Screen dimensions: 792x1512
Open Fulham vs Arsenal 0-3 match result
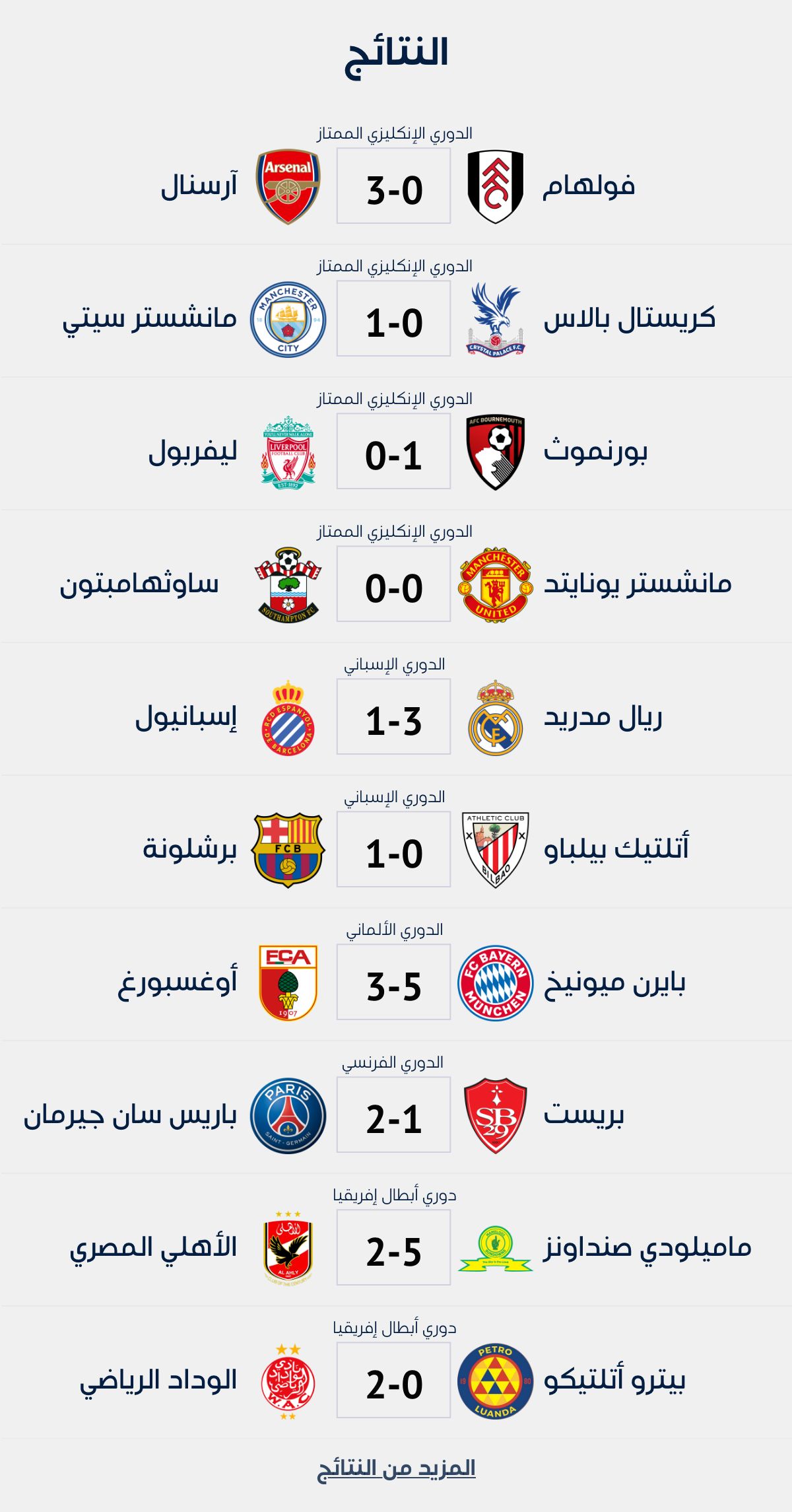393,186
